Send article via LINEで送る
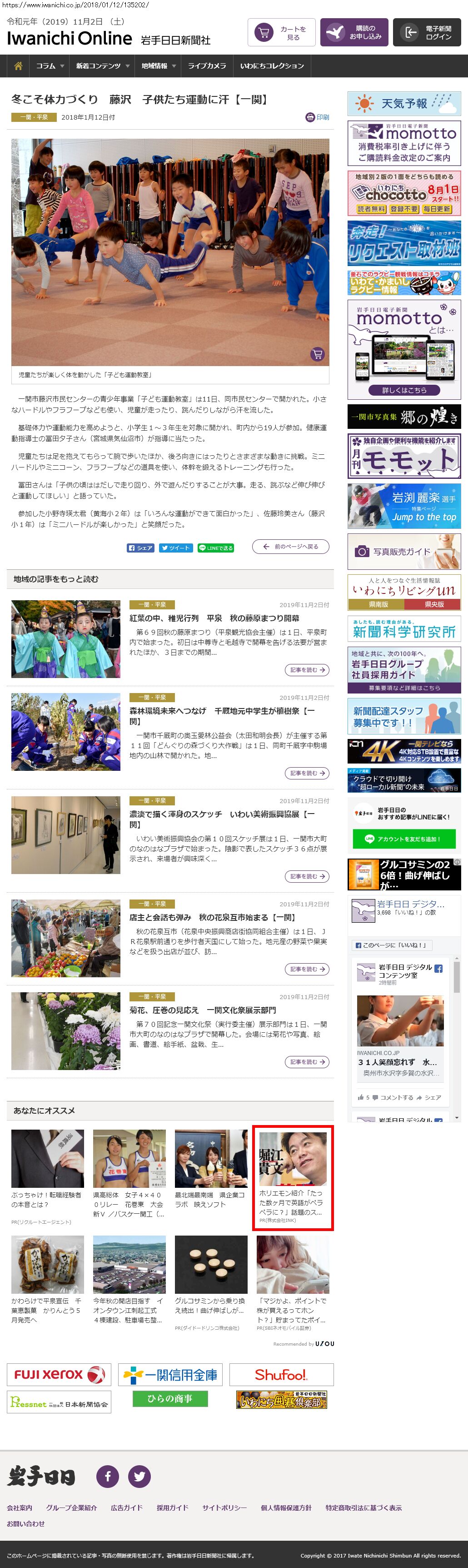The height and width of the screenshot is (1568, 468). click(216, 548)
